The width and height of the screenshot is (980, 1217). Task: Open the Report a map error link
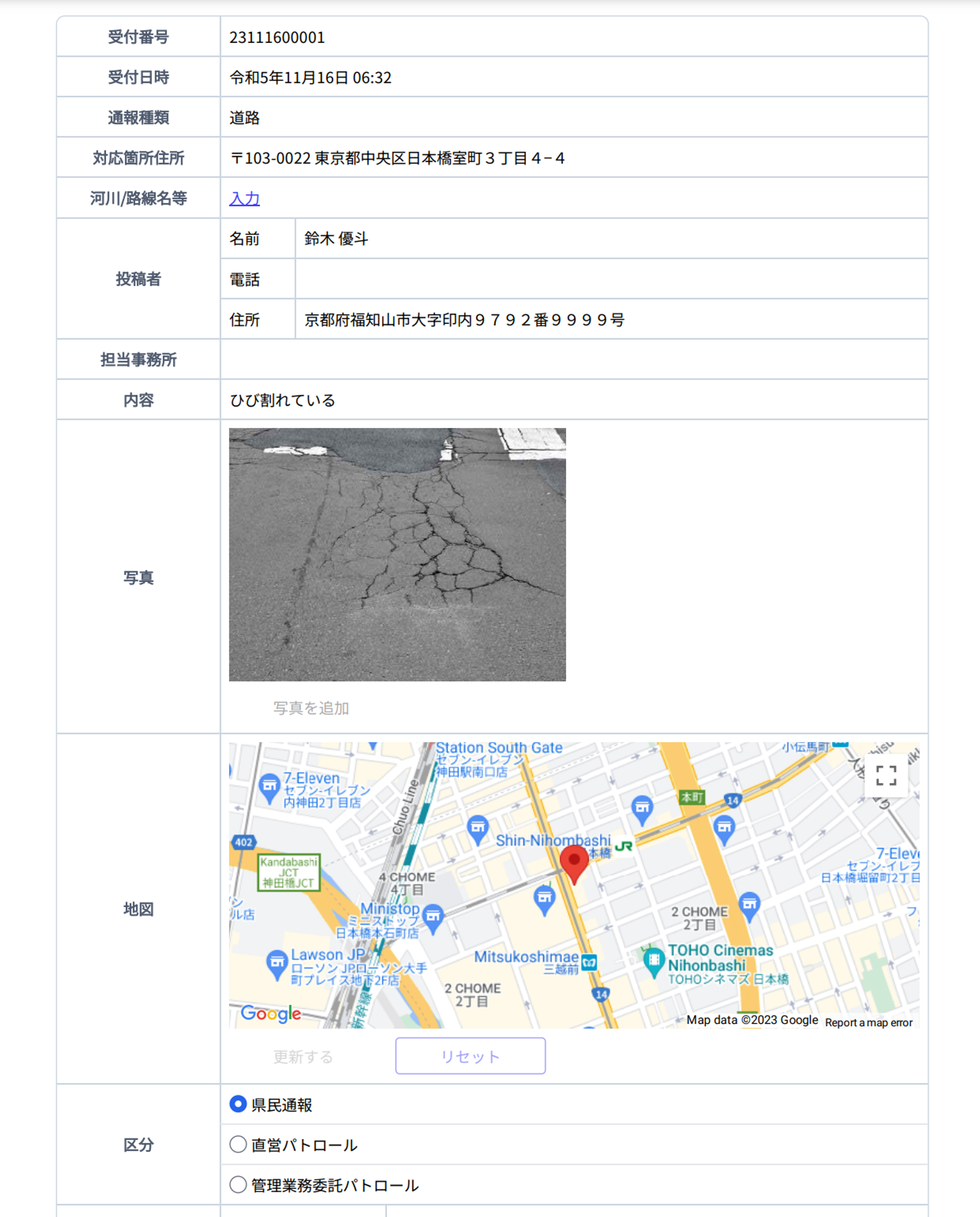click(868, 1022)
